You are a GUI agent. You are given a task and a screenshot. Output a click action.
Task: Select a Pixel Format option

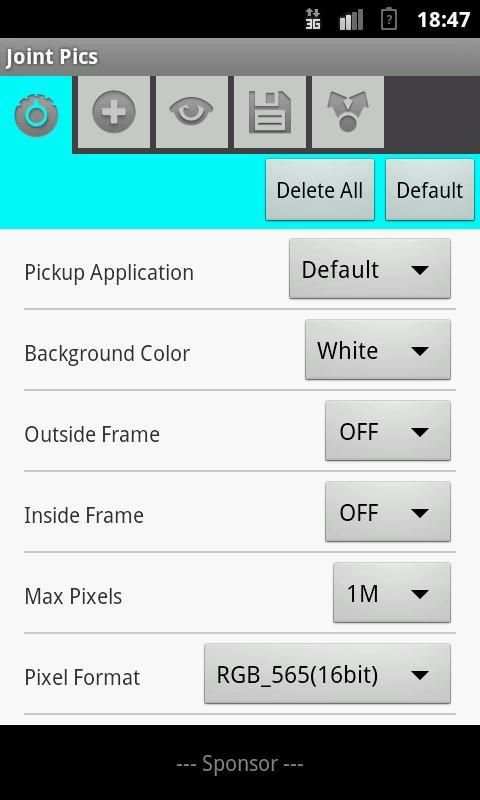click(x=327, y=674)
